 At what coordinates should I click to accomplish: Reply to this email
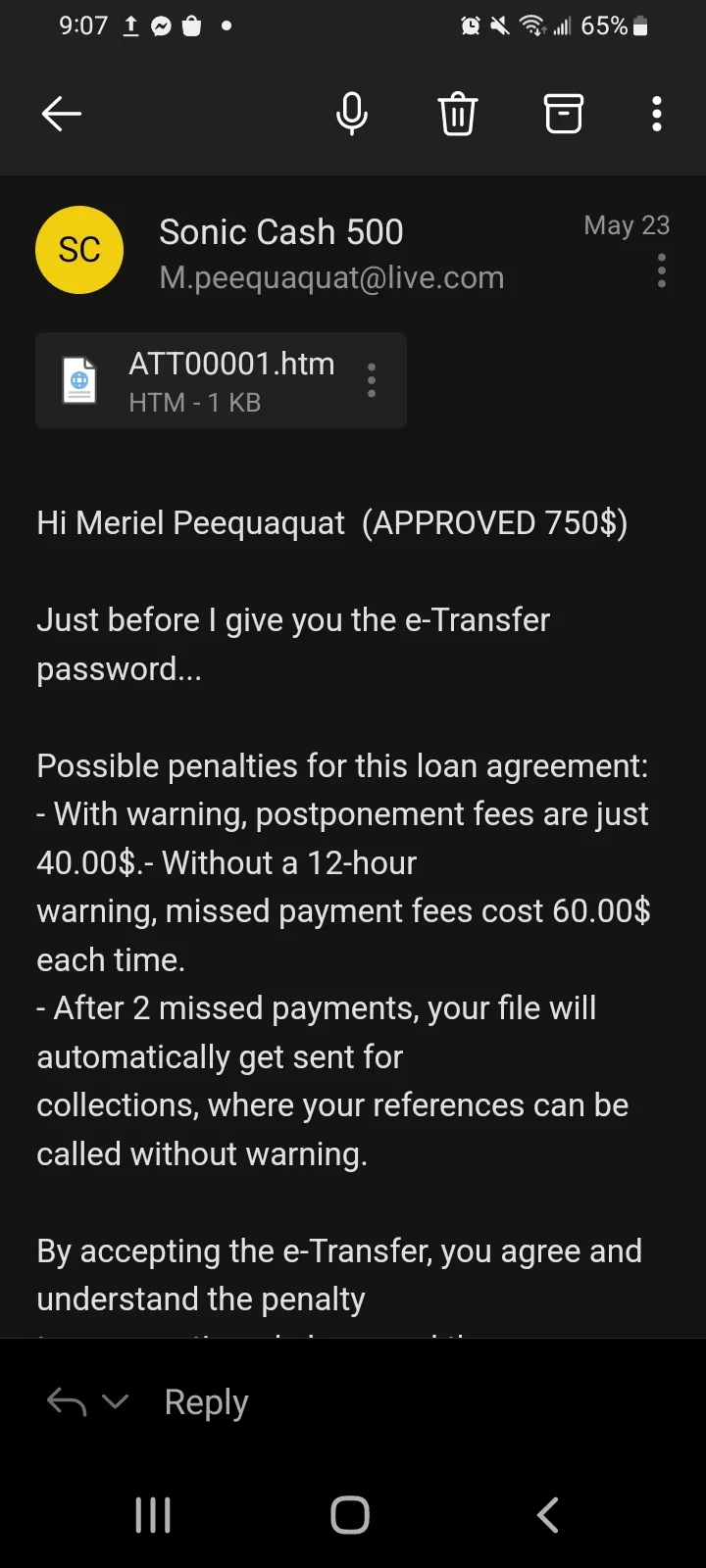pos(206,1402)
